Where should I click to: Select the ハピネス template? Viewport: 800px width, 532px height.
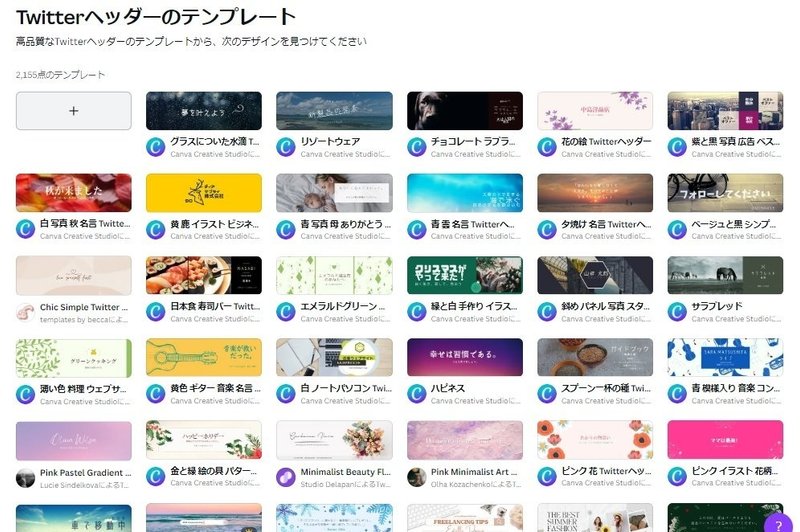point(465,357)
